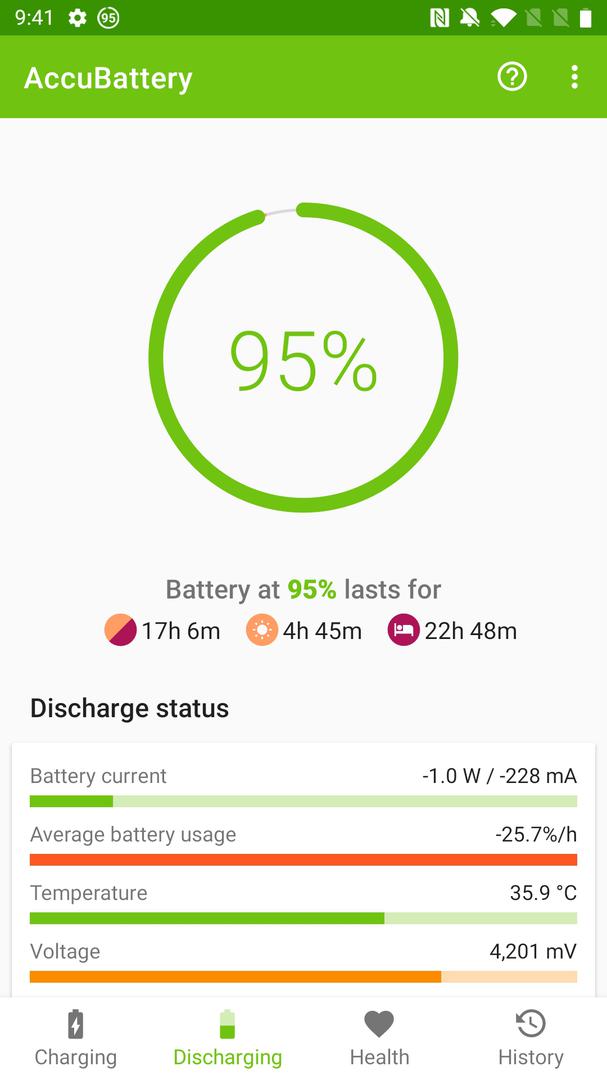Switch to the Charging tab

76,1038
